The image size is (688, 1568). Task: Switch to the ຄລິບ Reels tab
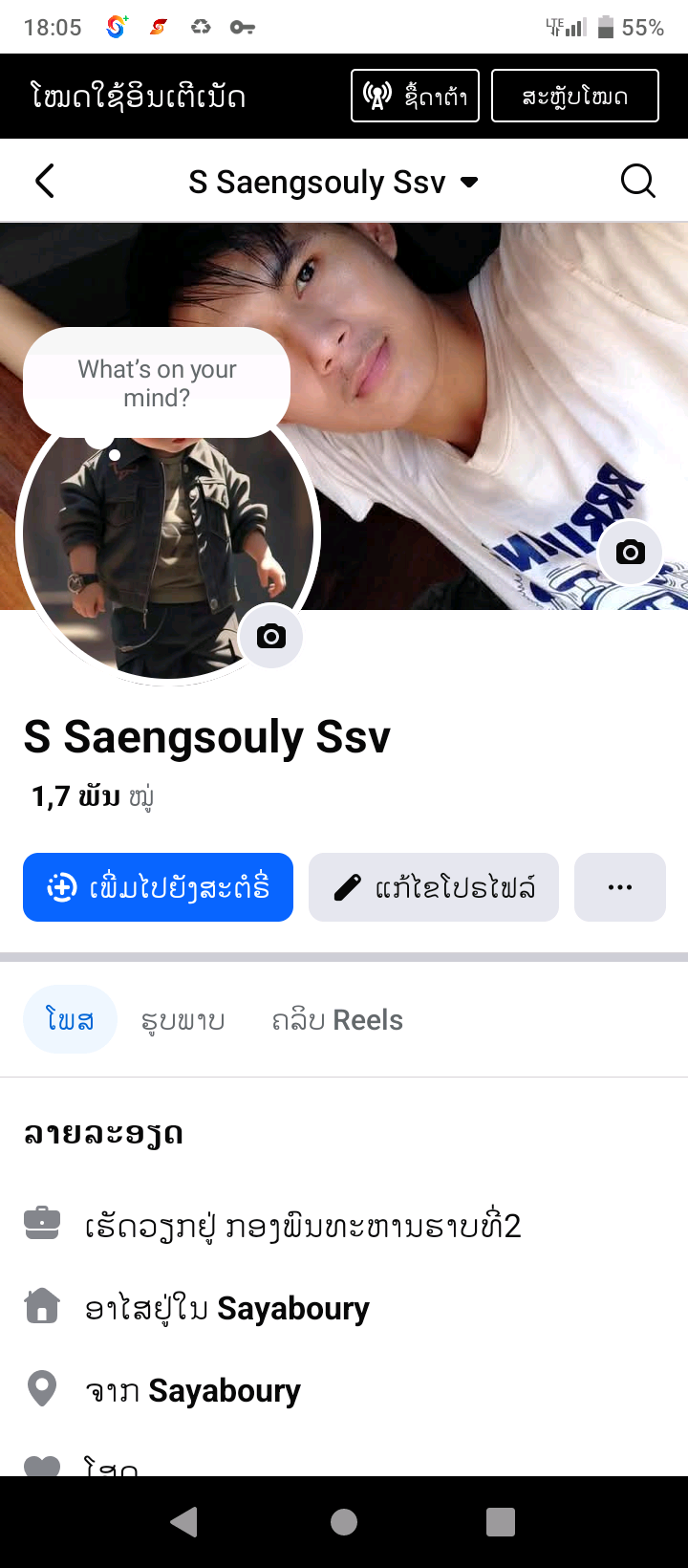(337, 1020)
